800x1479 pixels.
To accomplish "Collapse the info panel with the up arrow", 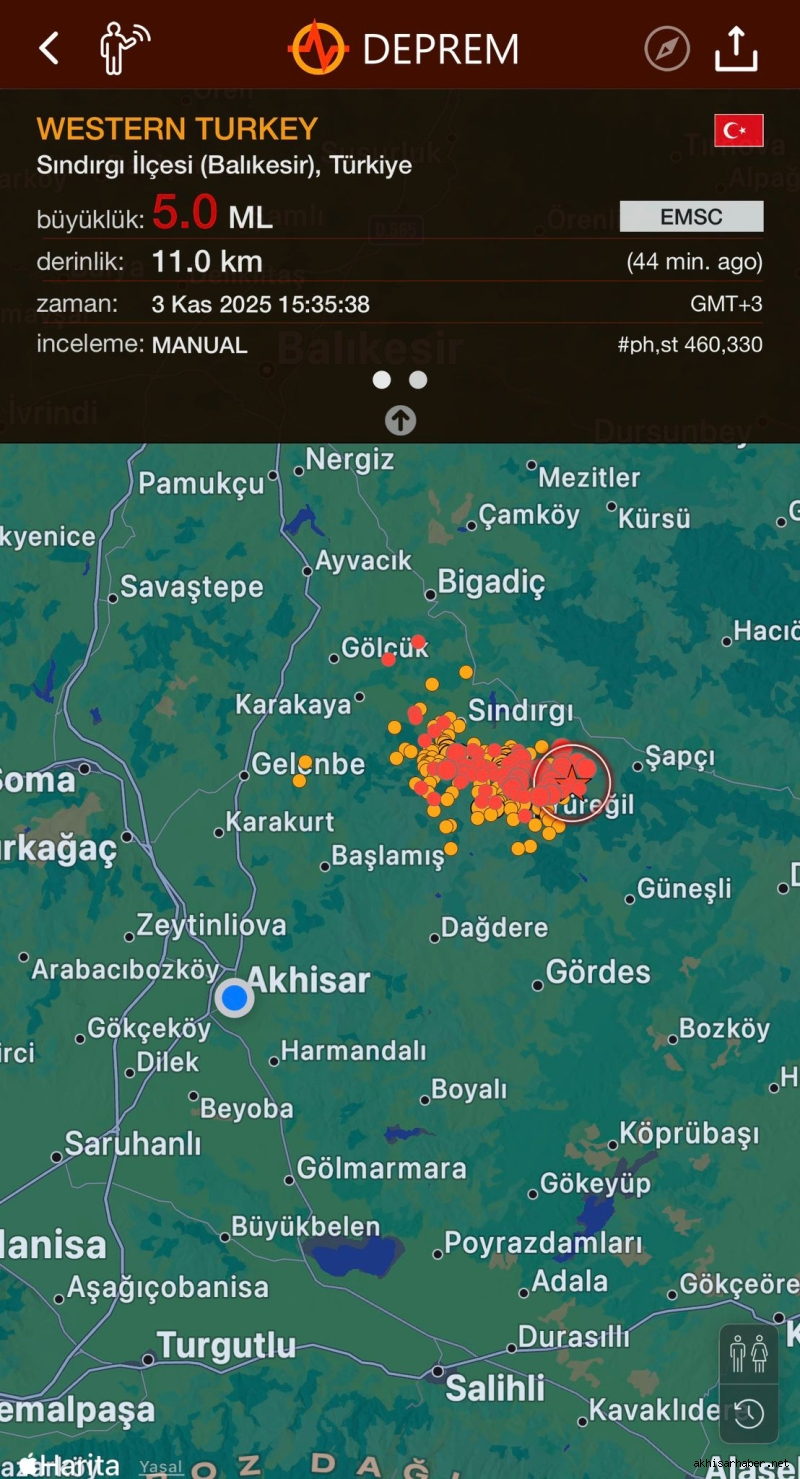I will click(x=400, y=420).
